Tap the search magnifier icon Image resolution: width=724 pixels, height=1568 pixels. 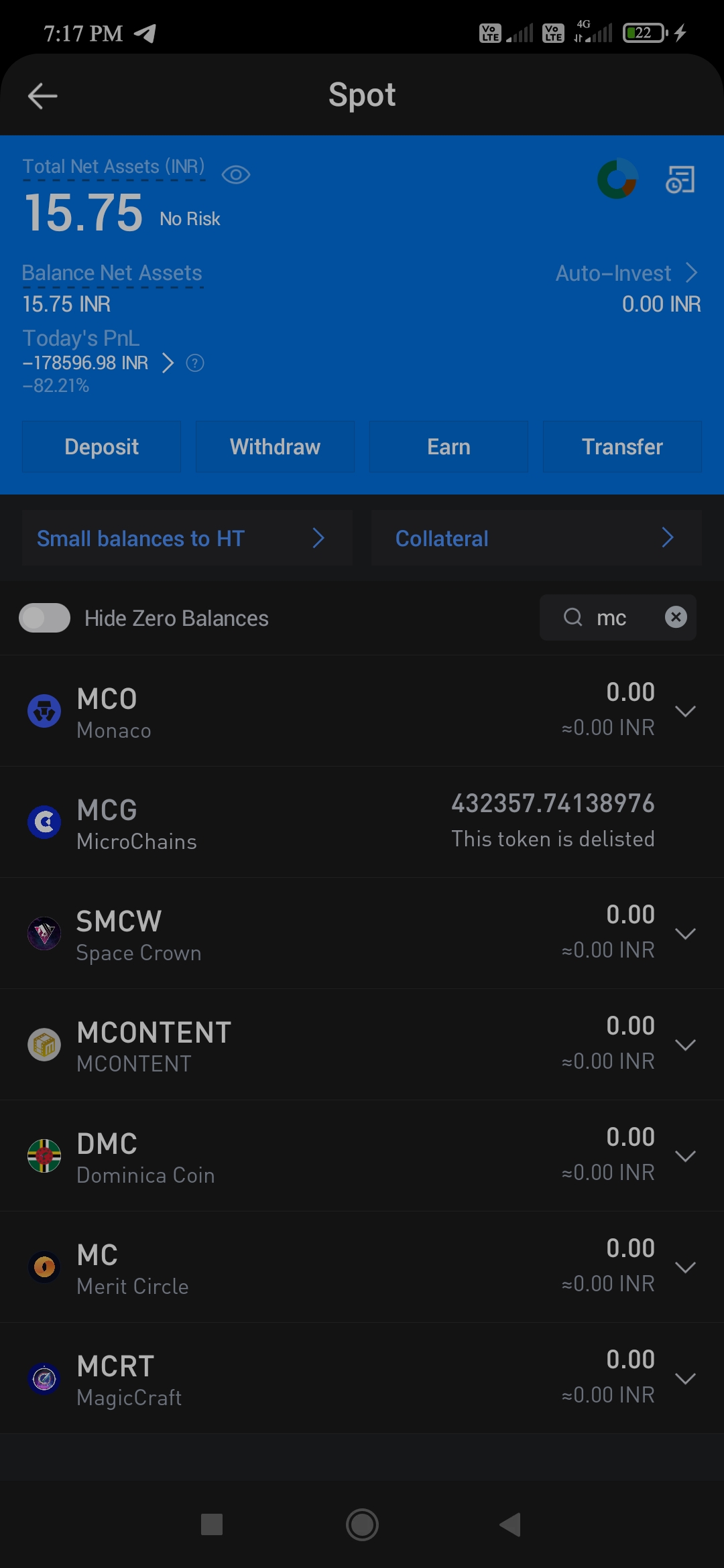tap(573, 617)
